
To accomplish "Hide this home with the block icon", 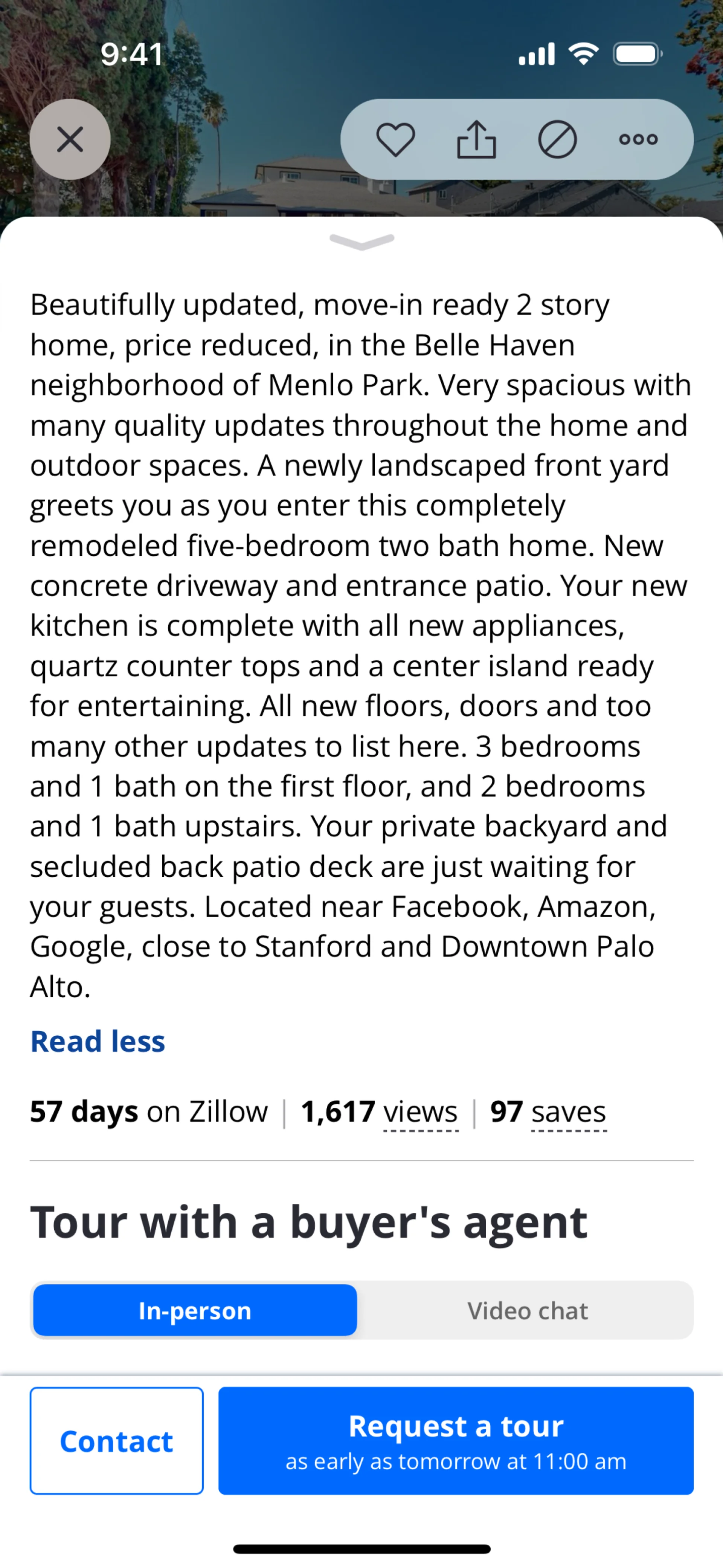I will (557, 139).
